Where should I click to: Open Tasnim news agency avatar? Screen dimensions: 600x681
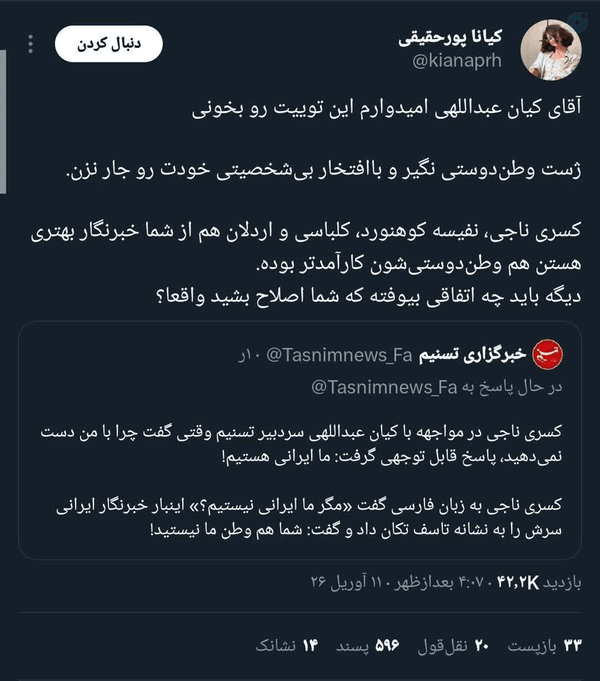click(x=547, y=354)
